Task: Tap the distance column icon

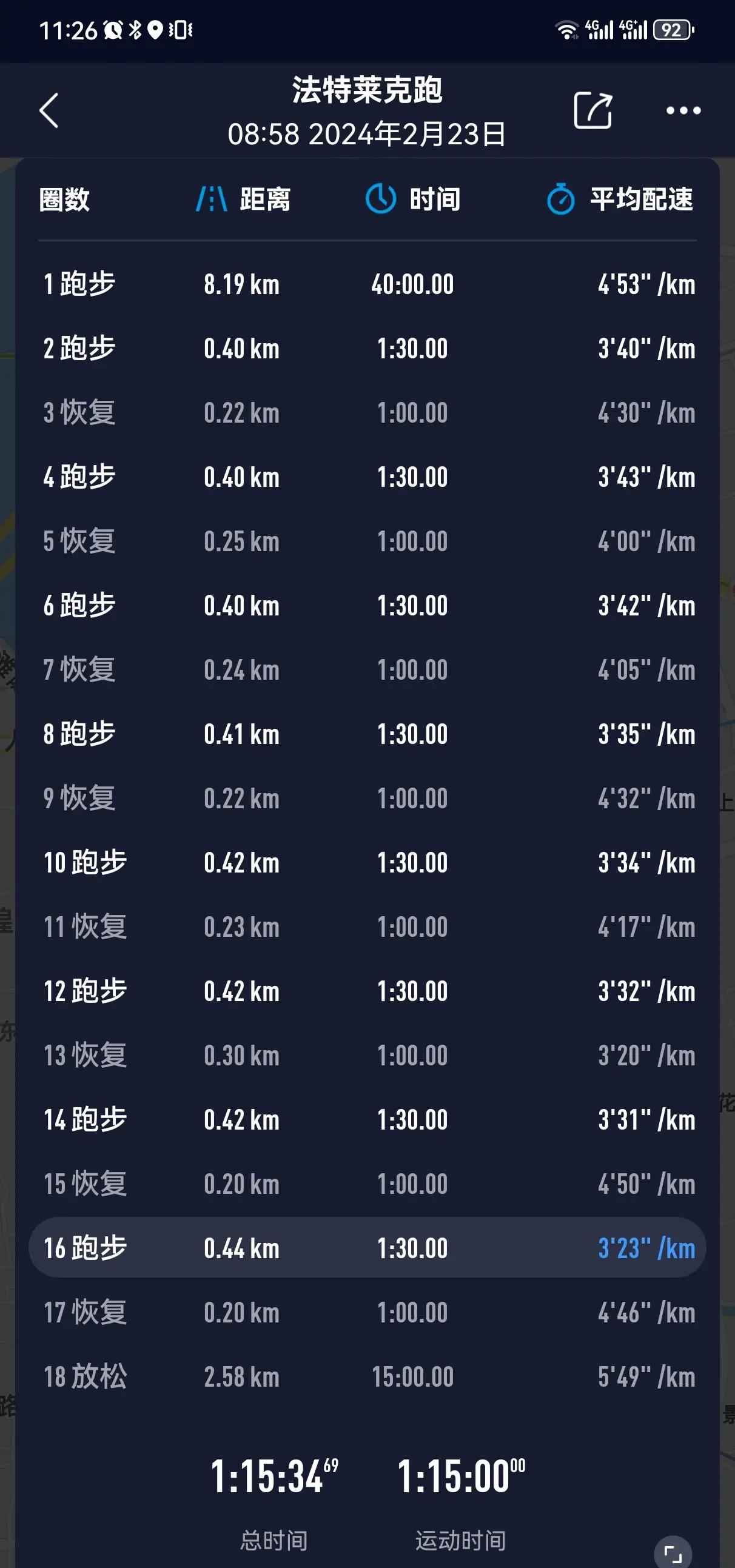Action: (211, 199)
